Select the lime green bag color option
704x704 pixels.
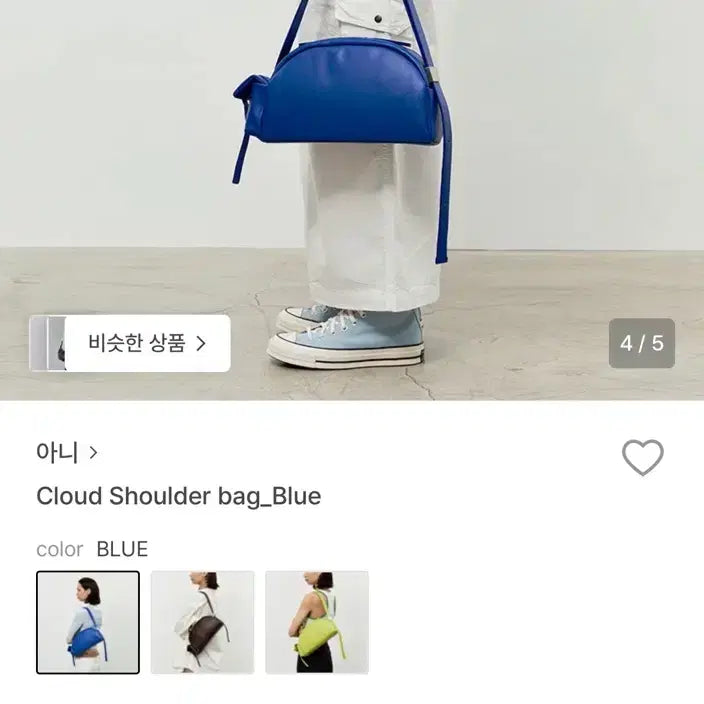click(x=316, y=622)
